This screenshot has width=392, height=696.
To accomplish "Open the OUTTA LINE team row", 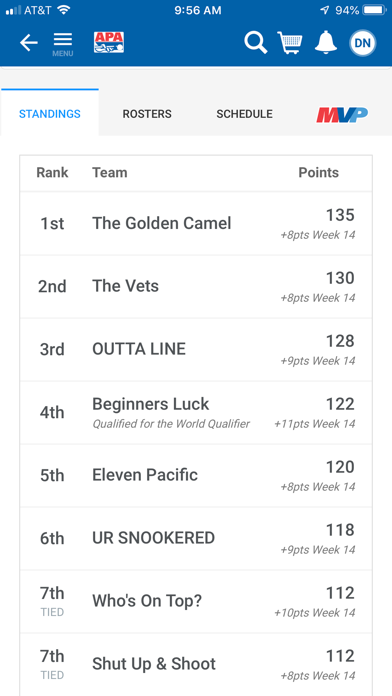I will [x=196, y=349].
